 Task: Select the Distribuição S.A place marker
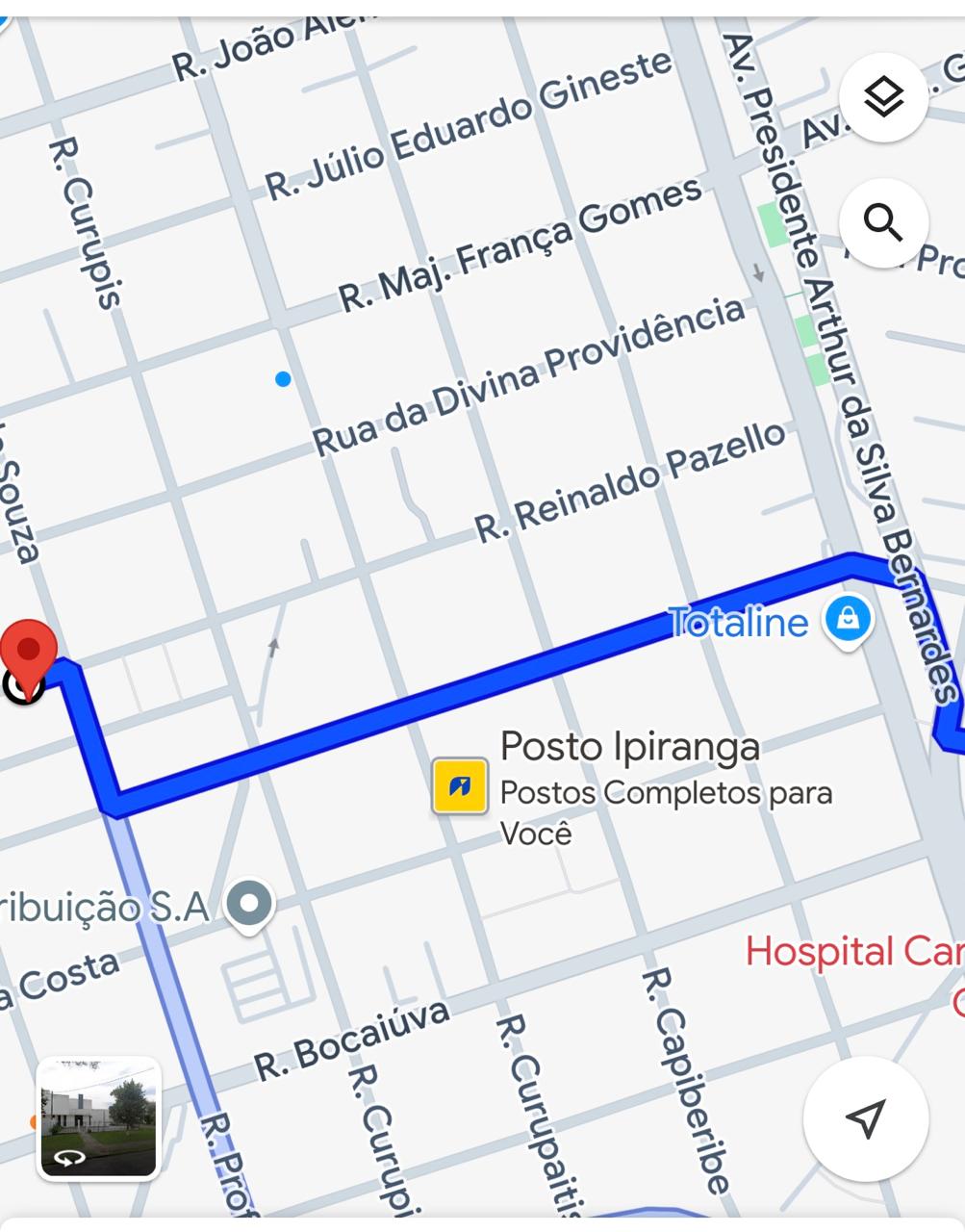coord(250,904)
